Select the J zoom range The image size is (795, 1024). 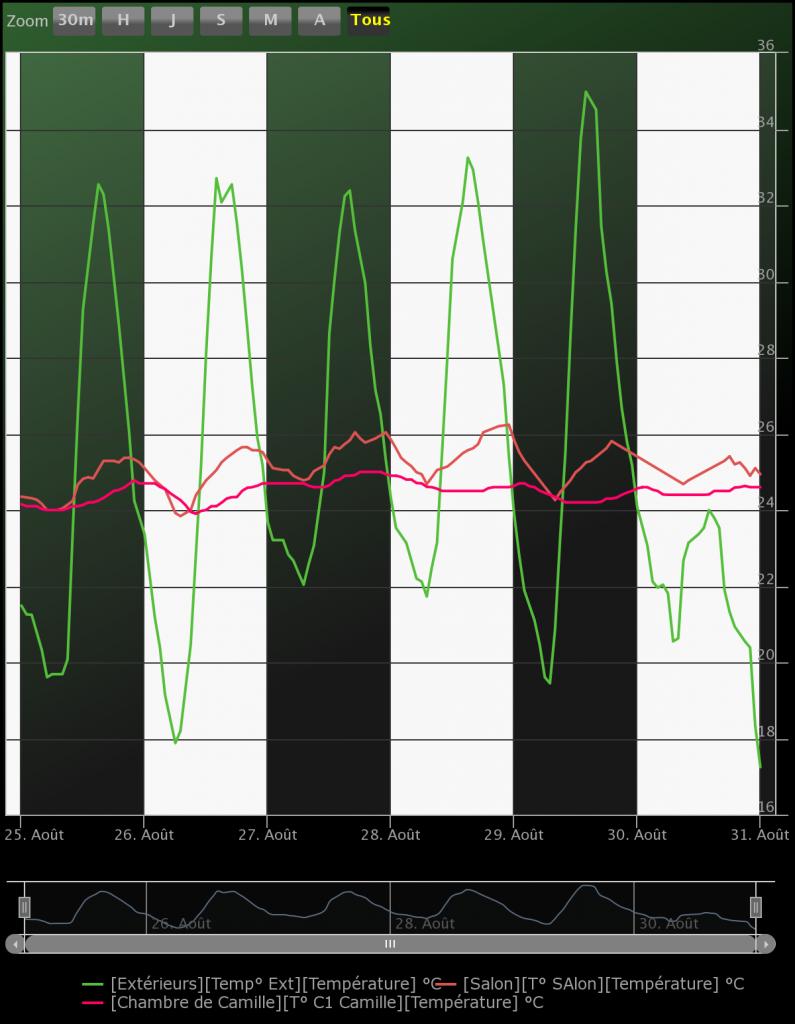(172, 20)
